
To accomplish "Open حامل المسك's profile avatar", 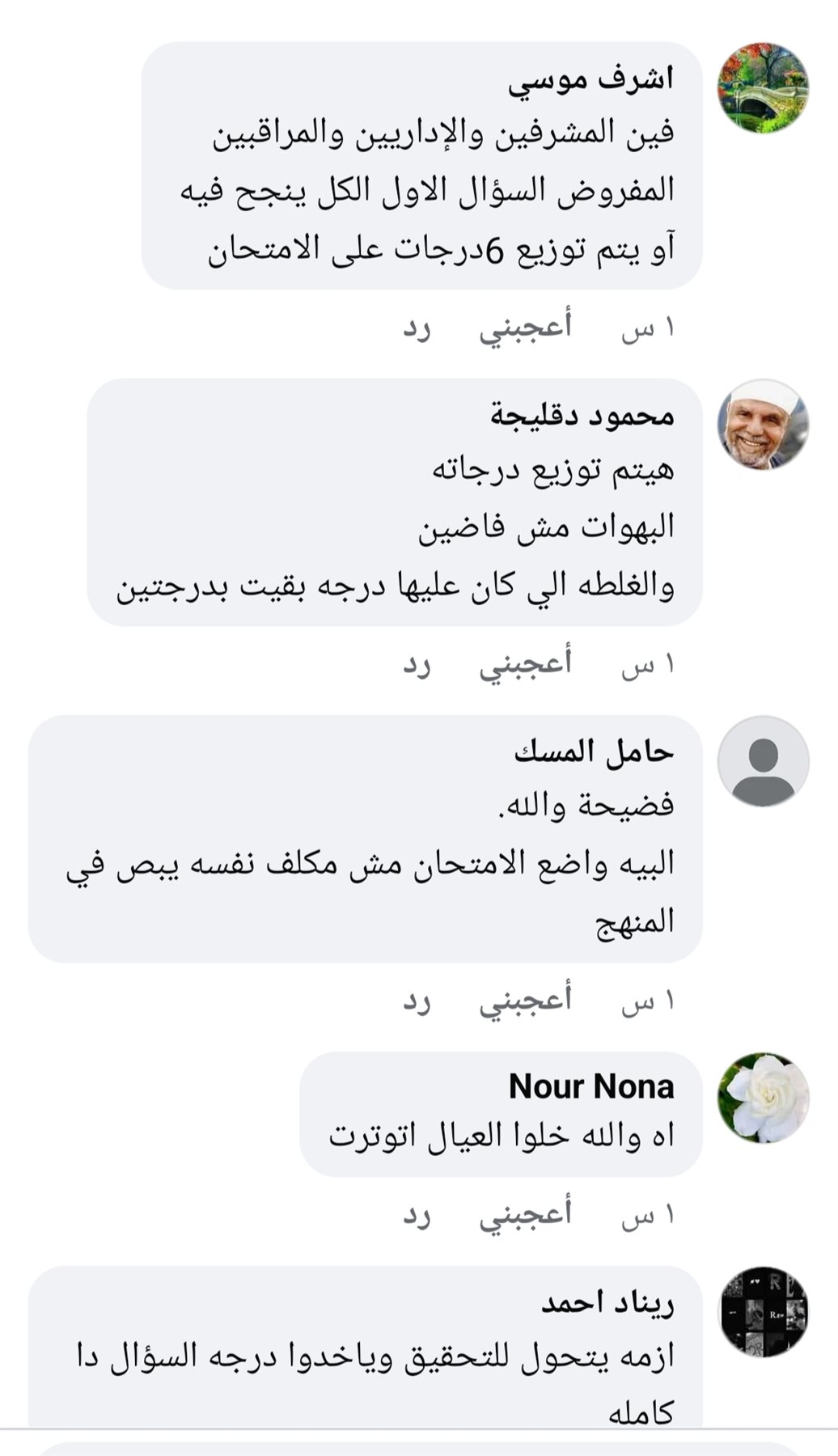I will point(763,761).
